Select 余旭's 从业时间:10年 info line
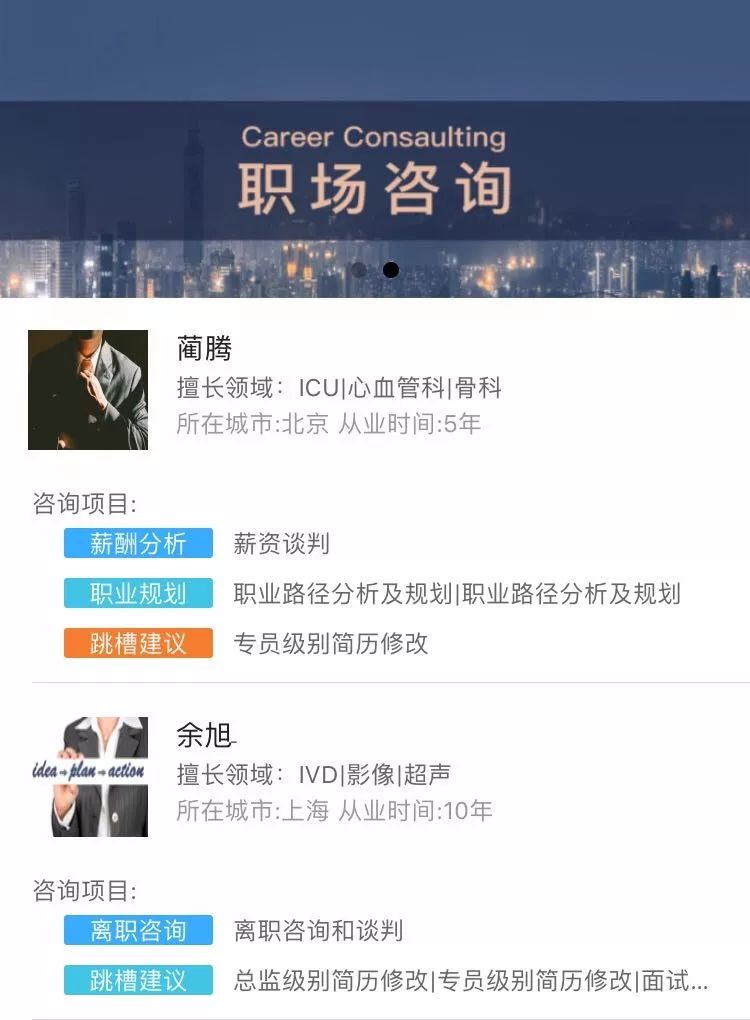 416,812
